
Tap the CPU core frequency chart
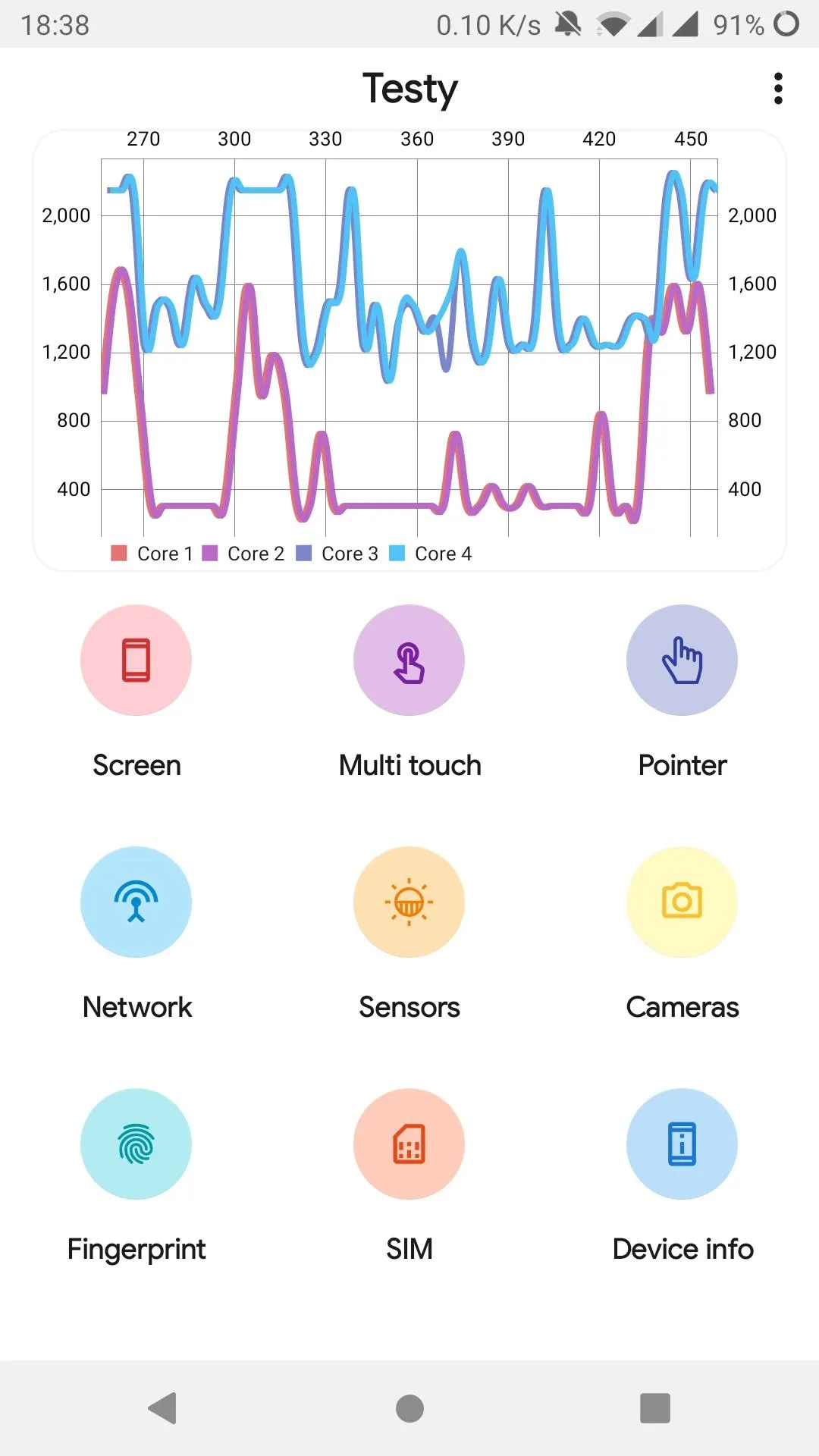click(409, 349)
